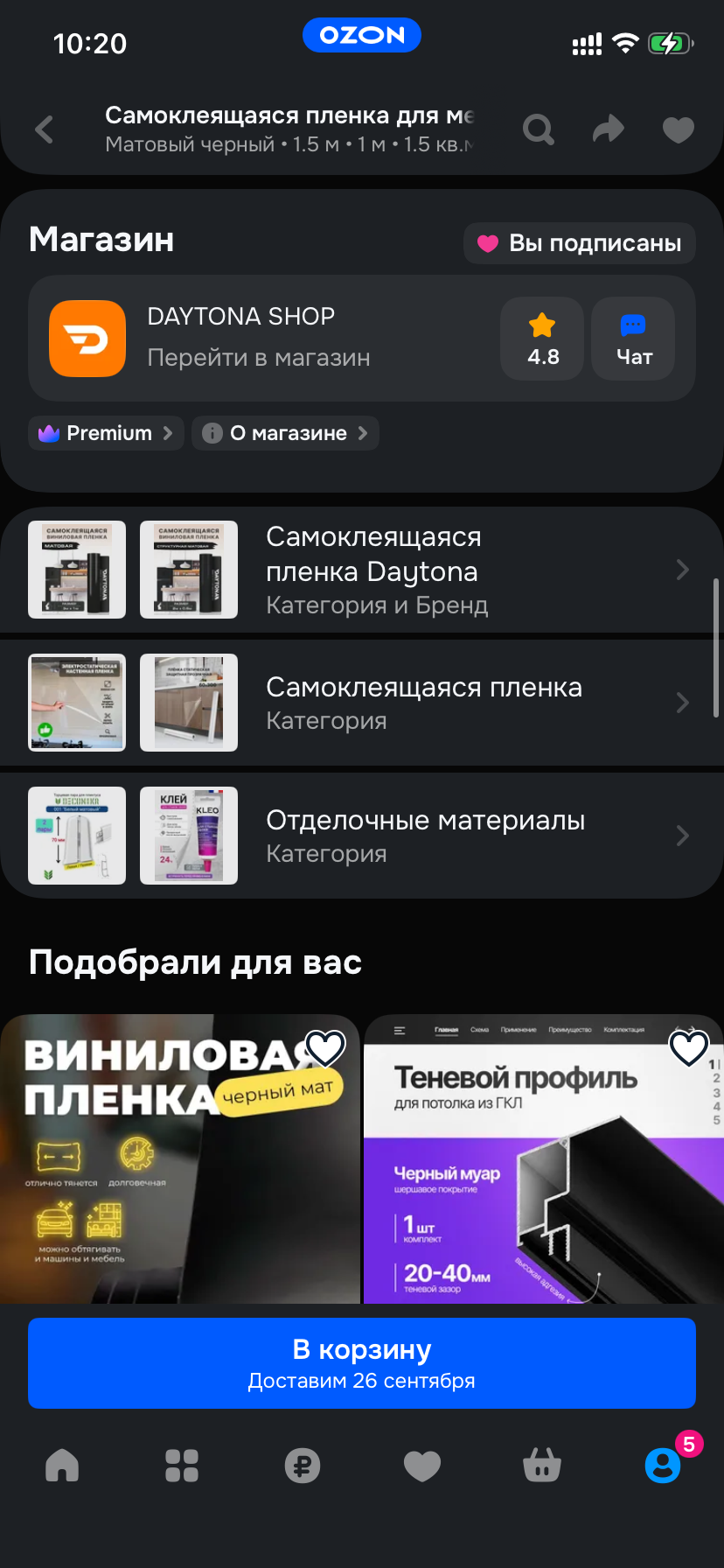Open the catalog grid tab
The height and width of the screenshot is (1568, 724).
(182, 1465)
